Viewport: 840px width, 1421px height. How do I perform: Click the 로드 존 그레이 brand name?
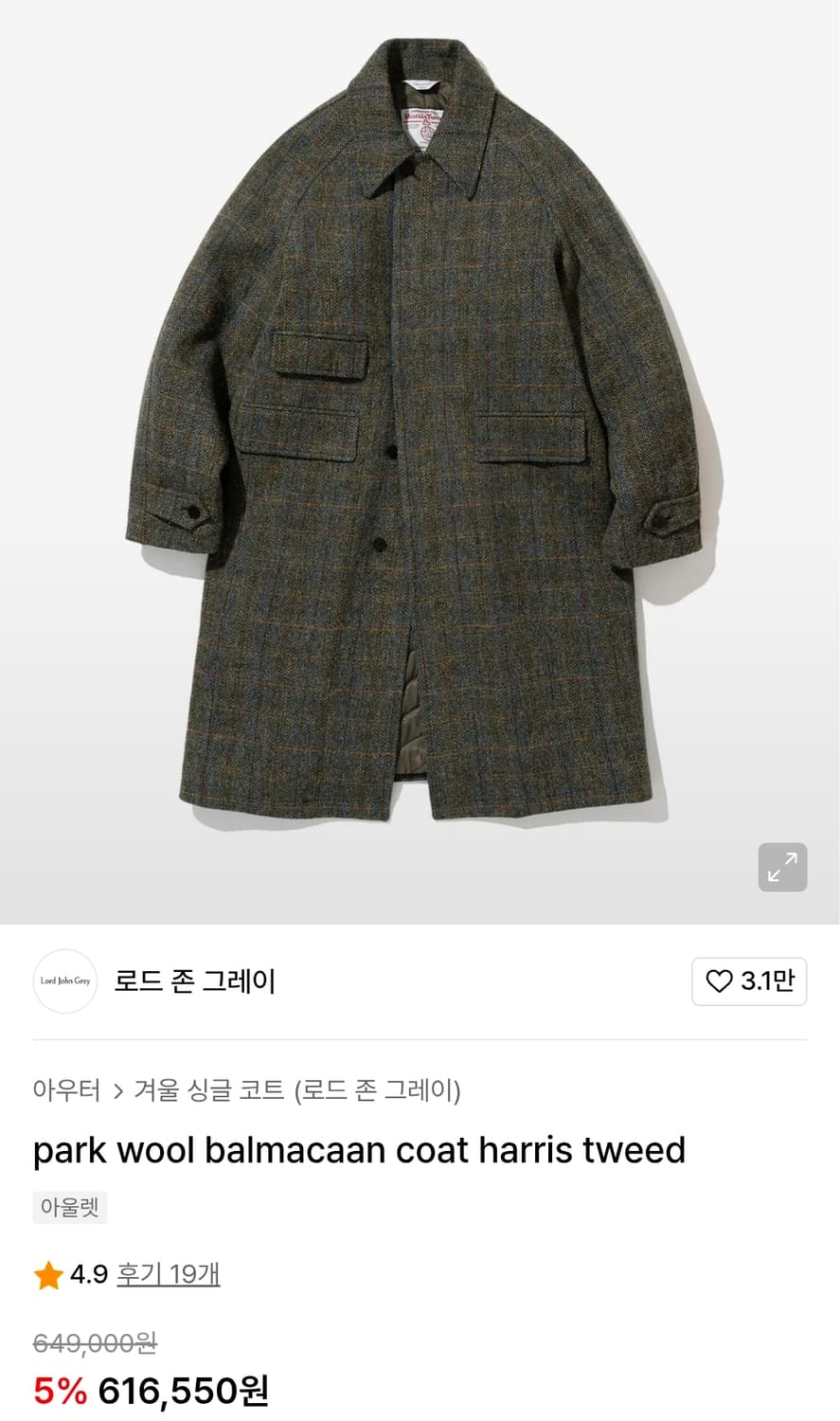tap(194, 981)
